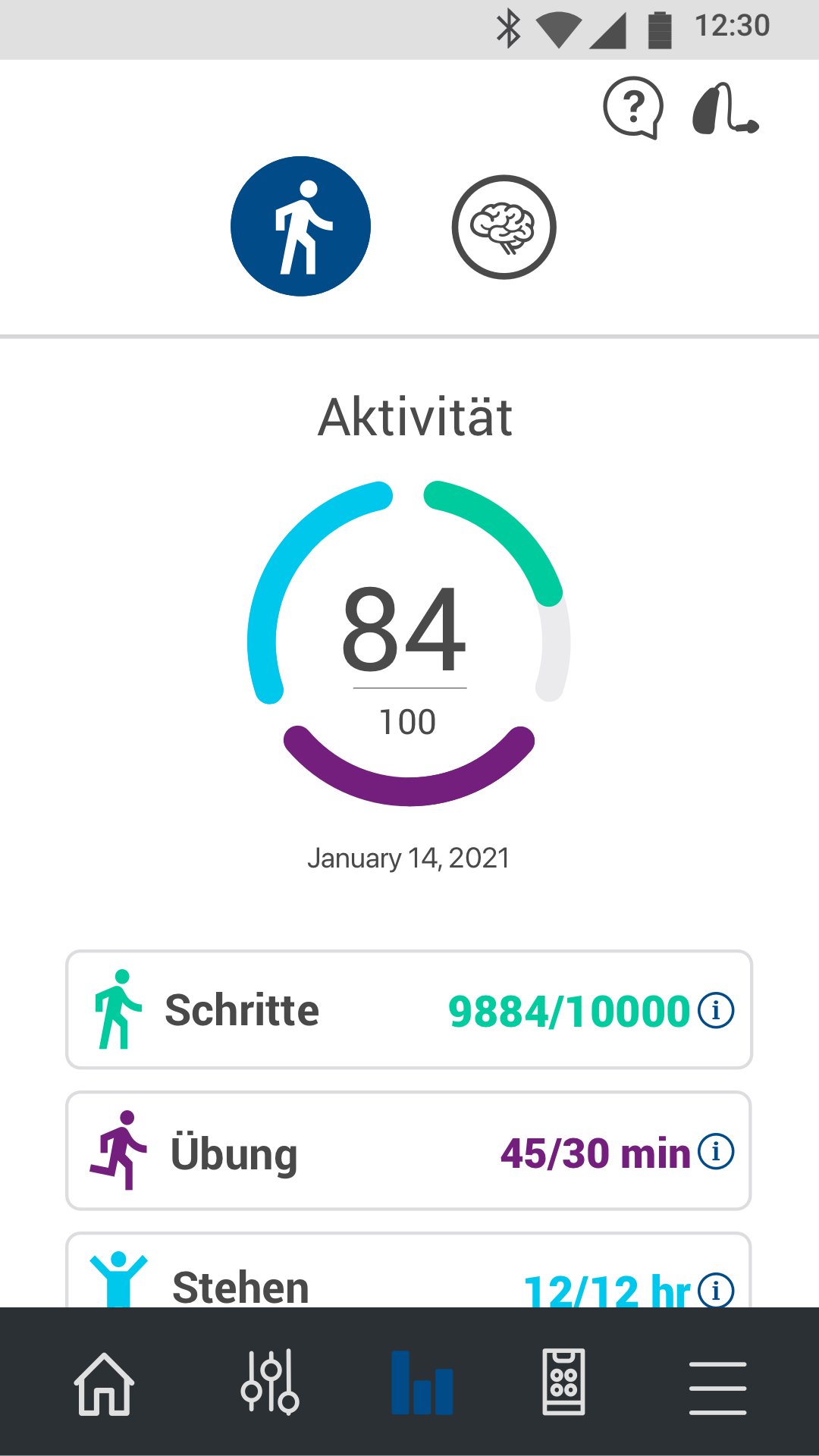Select the walking activity view
Image resolution: width=819 pixels, height=1456 pixels.
click(x=300, y=226)
